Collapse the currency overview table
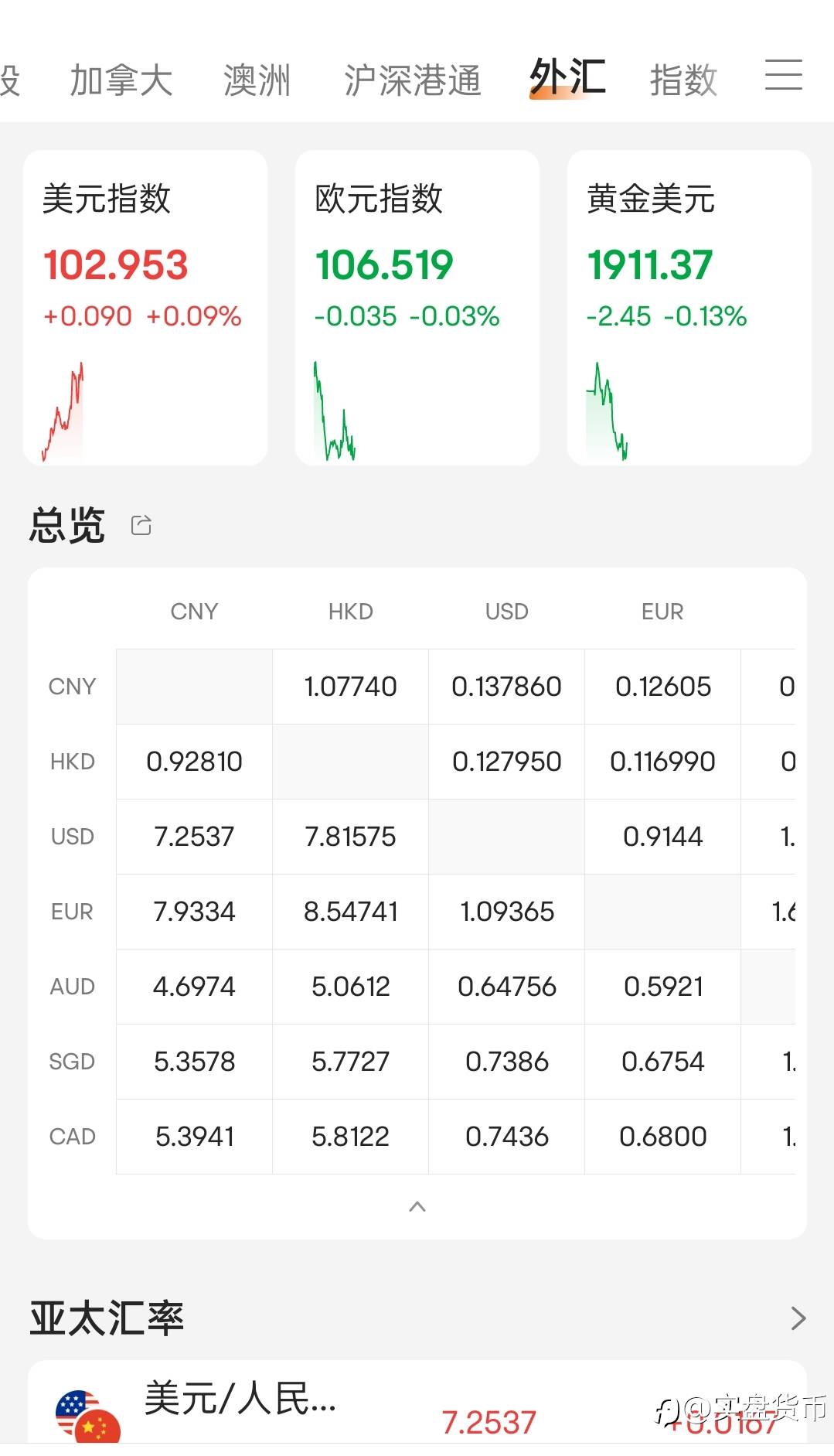Image resolution: width=834 pixels, height=1456 pixels. (x=417, y=1206)
